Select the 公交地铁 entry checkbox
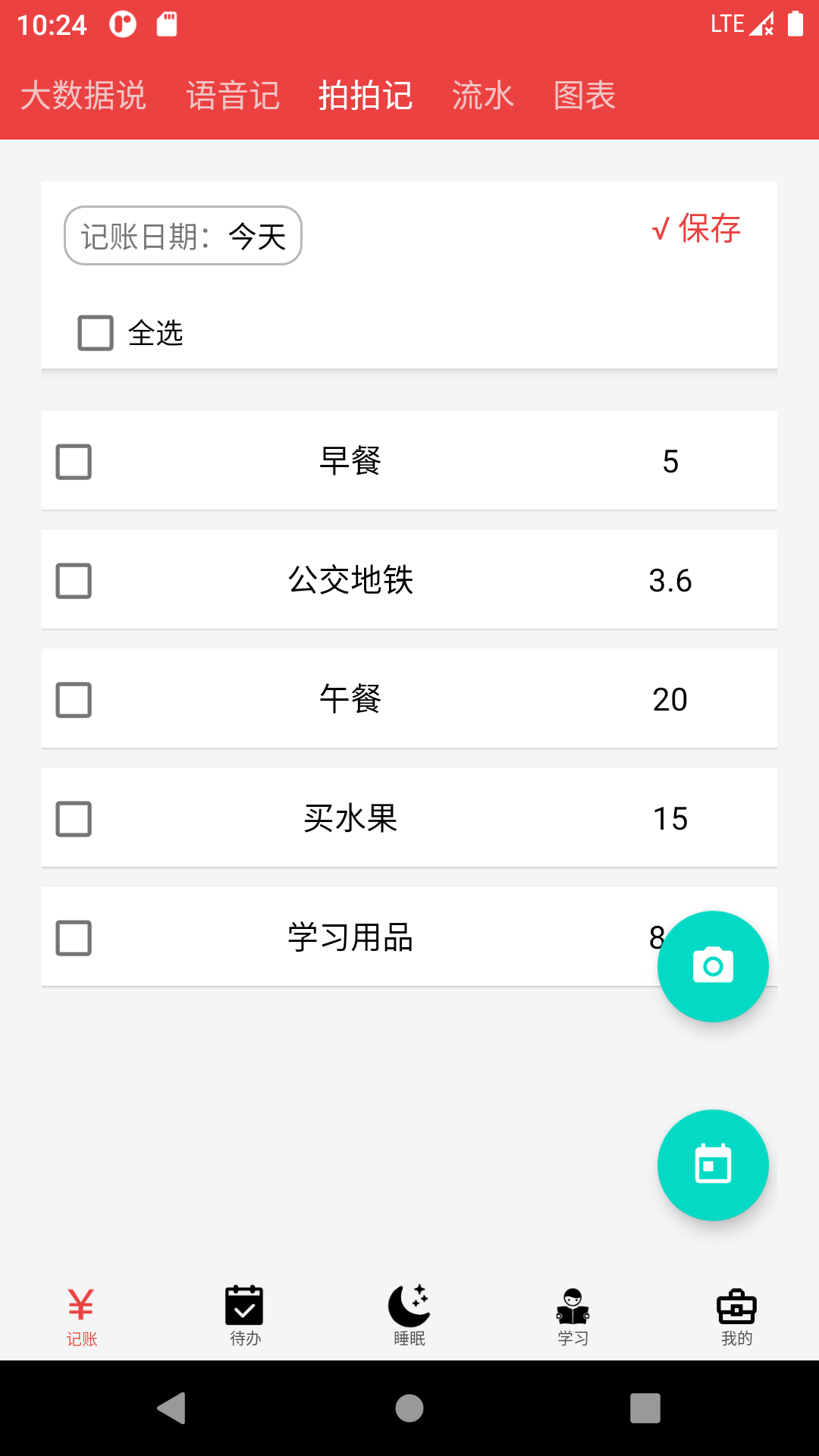 74,581
